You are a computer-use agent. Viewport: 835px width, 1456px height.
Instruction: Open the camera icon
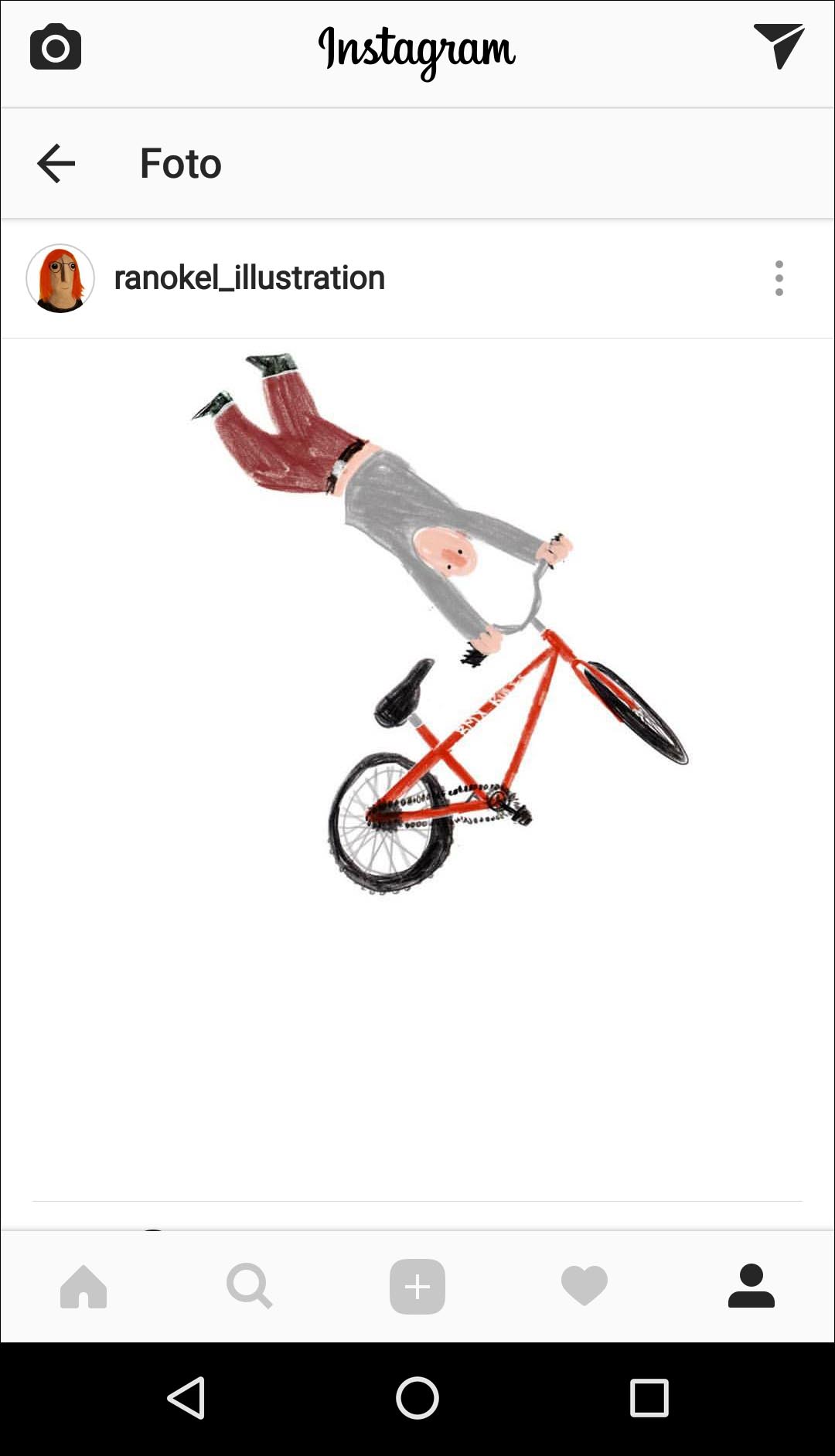pyautogui.click(x=56, y=48)
